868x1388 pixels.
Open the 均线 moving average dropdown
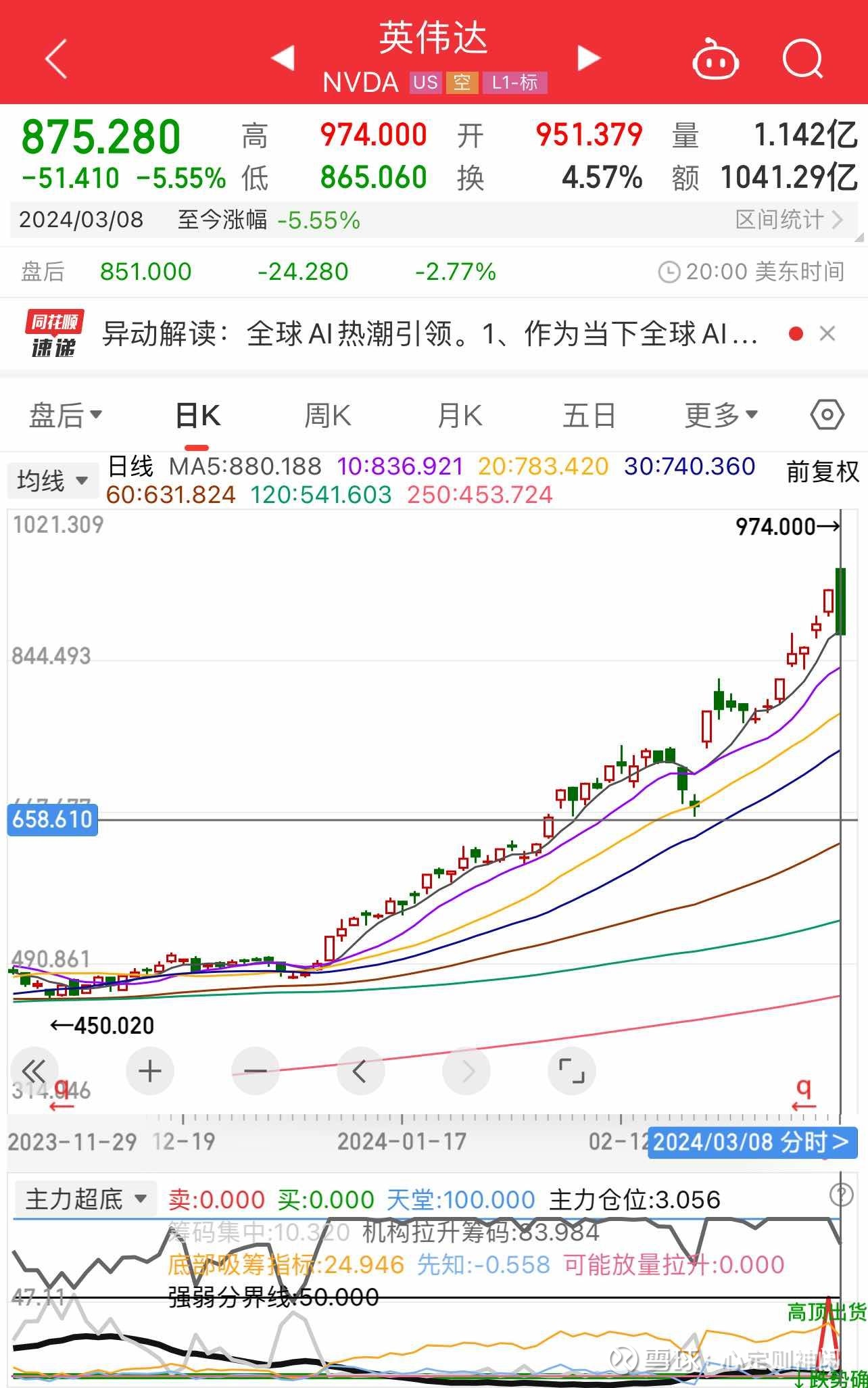[x=52, y=480]
